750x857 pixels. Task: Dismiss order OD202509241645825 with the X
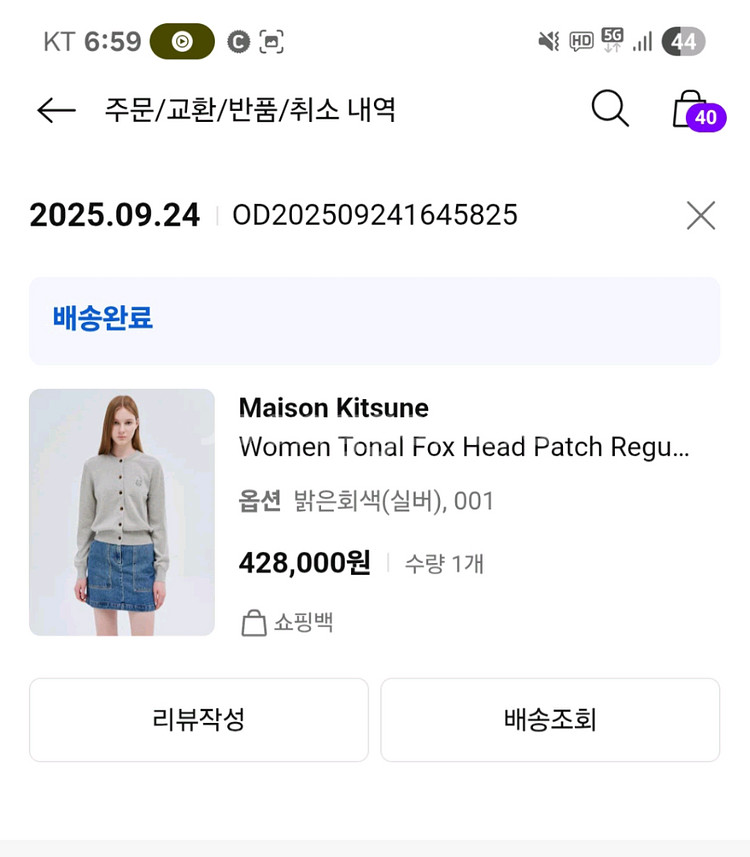(x=700, y=215)
